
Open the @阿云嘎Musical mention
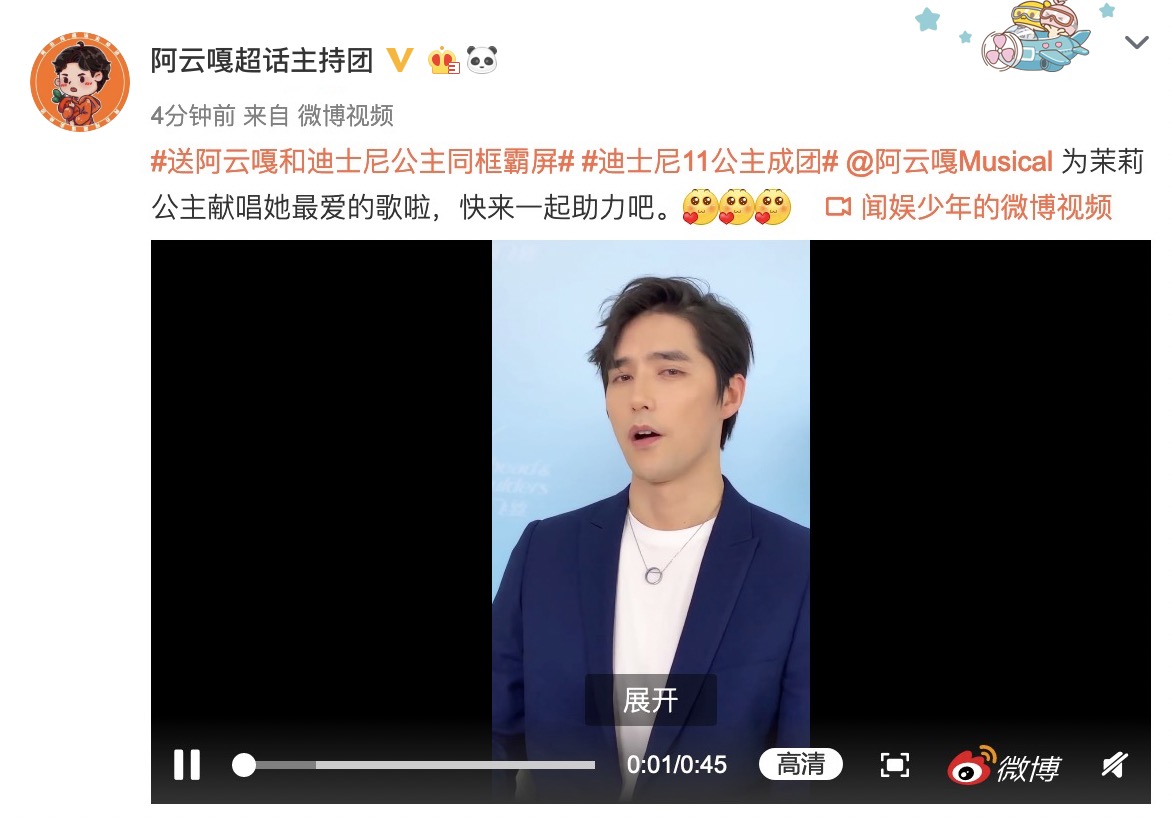point(949,161)
